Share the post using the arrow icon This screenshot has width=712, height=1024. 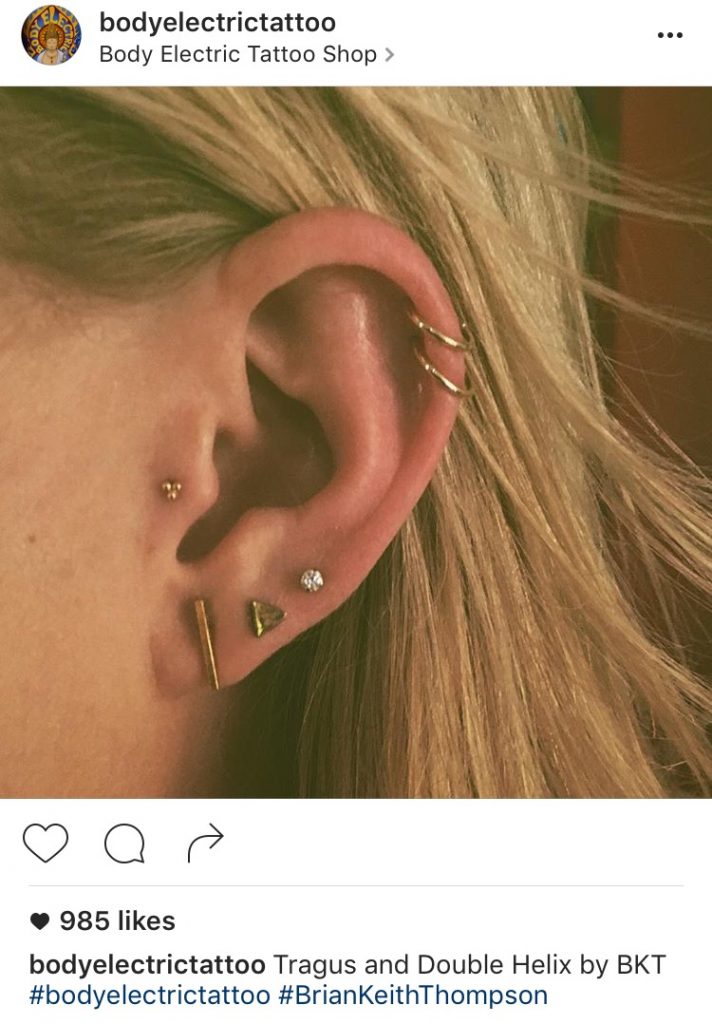(205, 844)
